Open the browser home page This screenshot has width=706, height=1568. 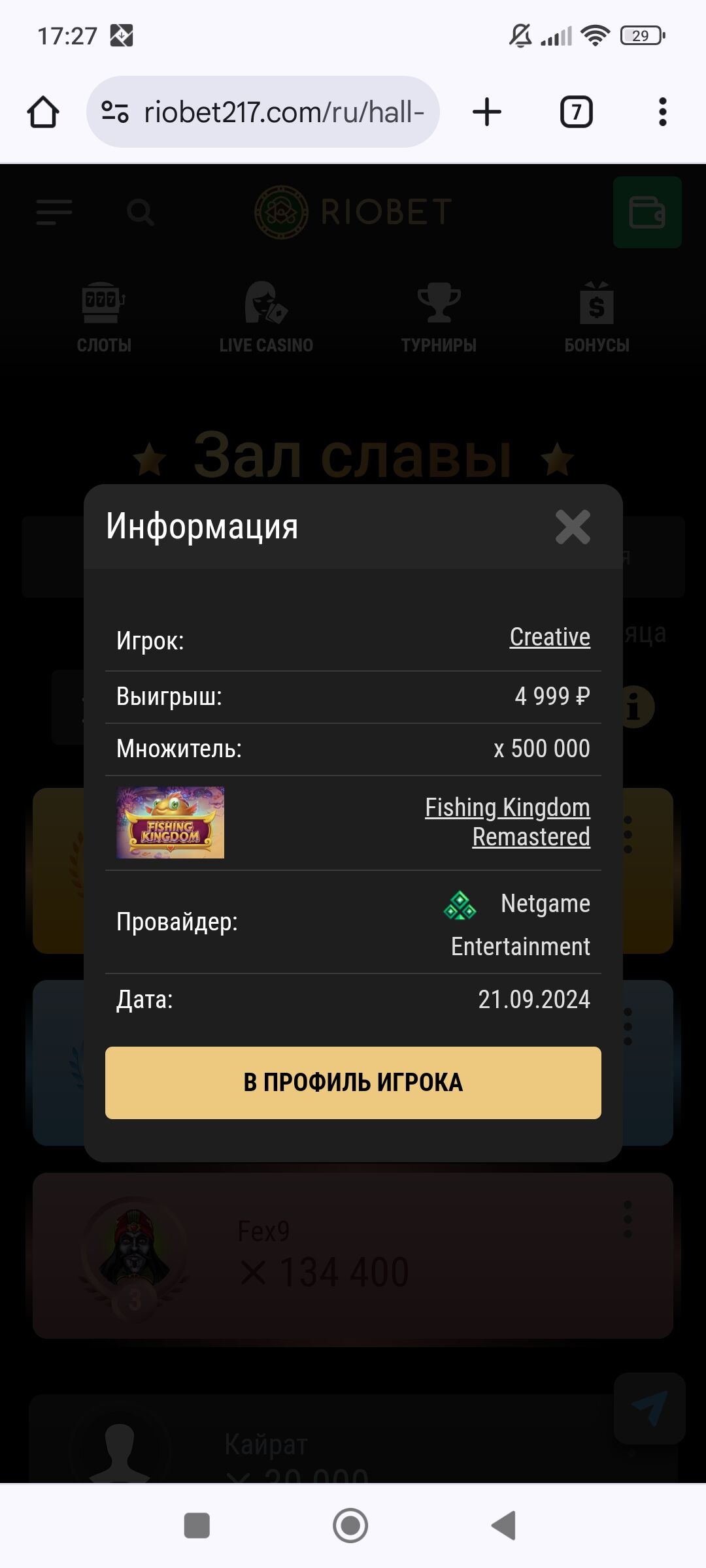(43, 112)
